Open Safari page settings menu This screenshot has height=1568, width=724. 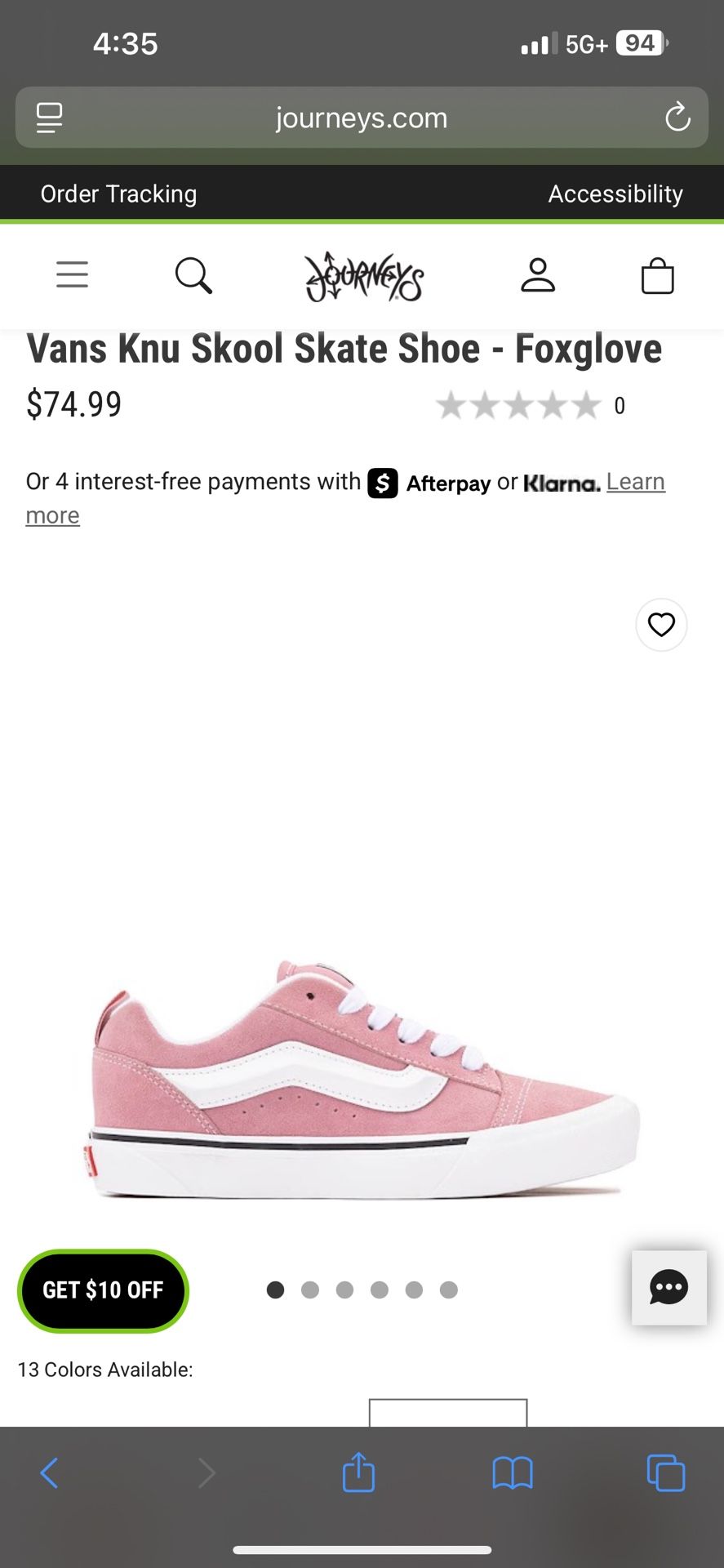point(50,118)
